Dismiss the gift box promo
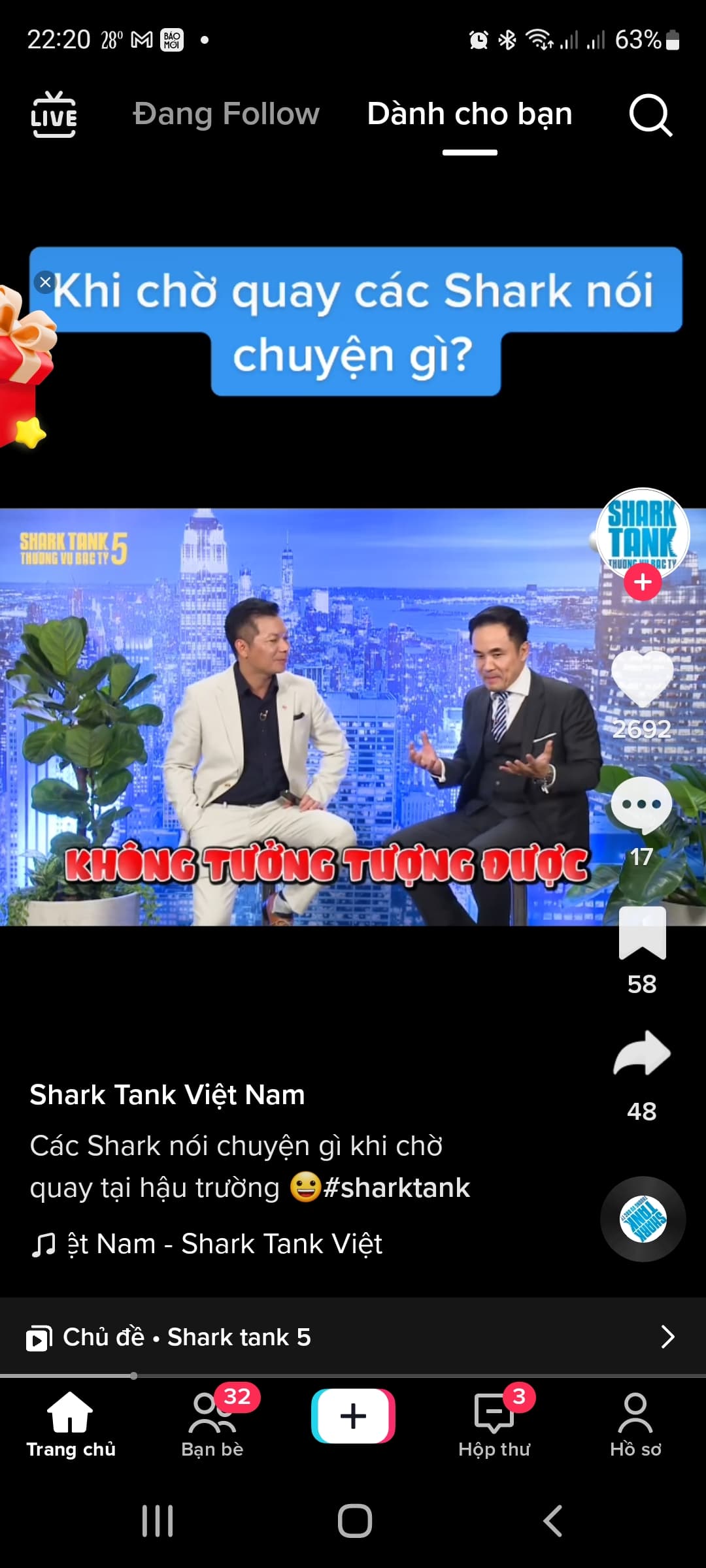This screenshot has height=1568, width=706. (x=45, y=282)
